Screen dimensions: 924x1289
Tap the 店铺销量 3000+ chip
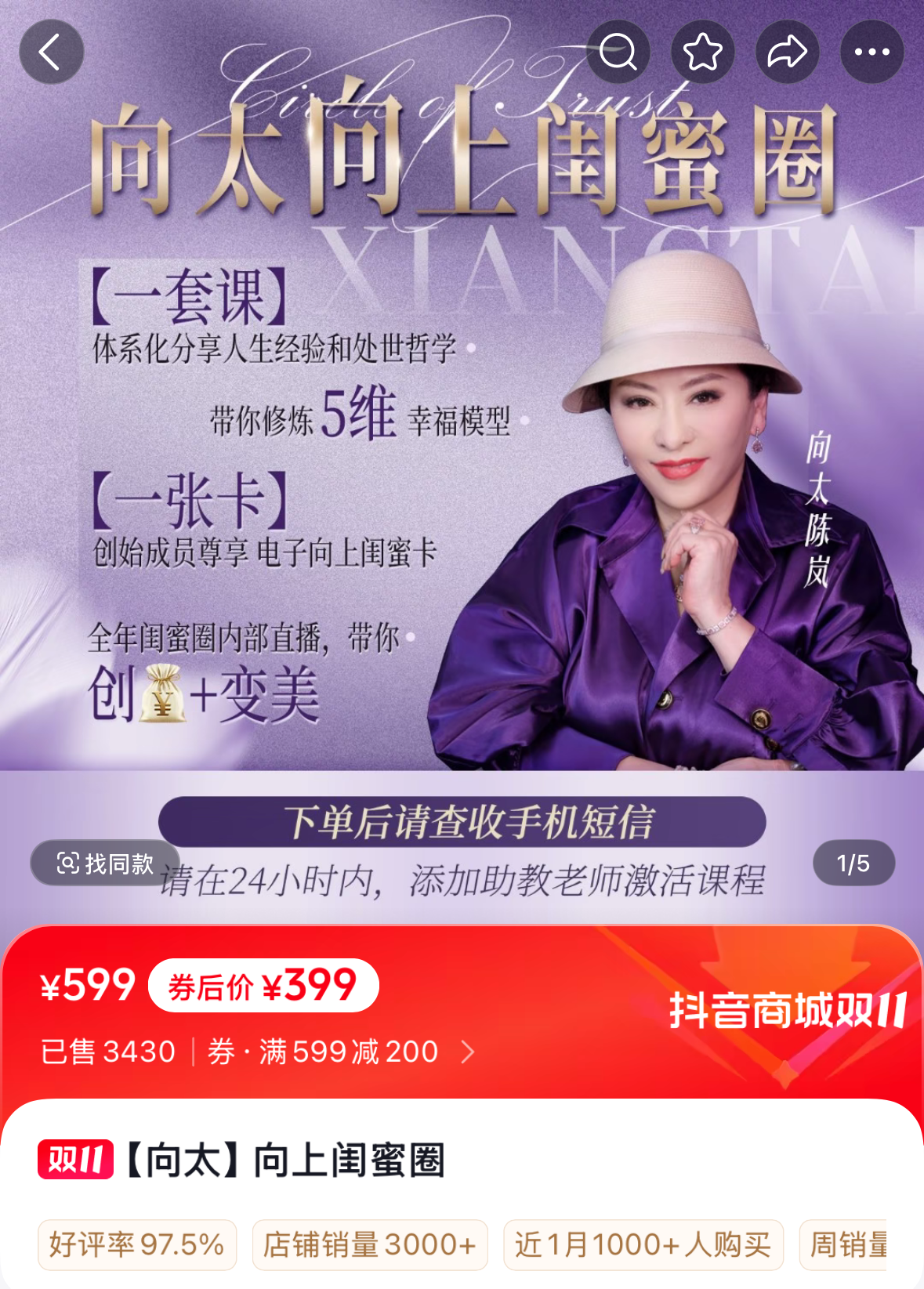(x=370, y=1244)
